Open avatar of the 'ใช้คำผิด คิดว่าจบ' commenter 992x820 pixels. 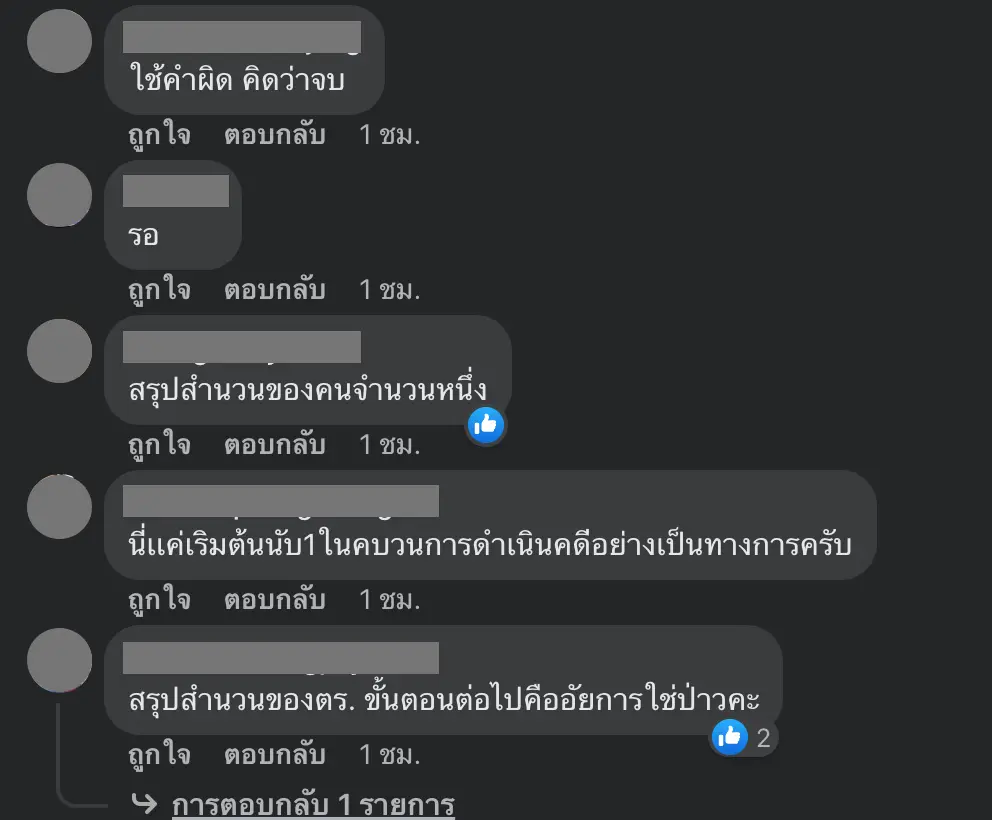tap(59, 40)
